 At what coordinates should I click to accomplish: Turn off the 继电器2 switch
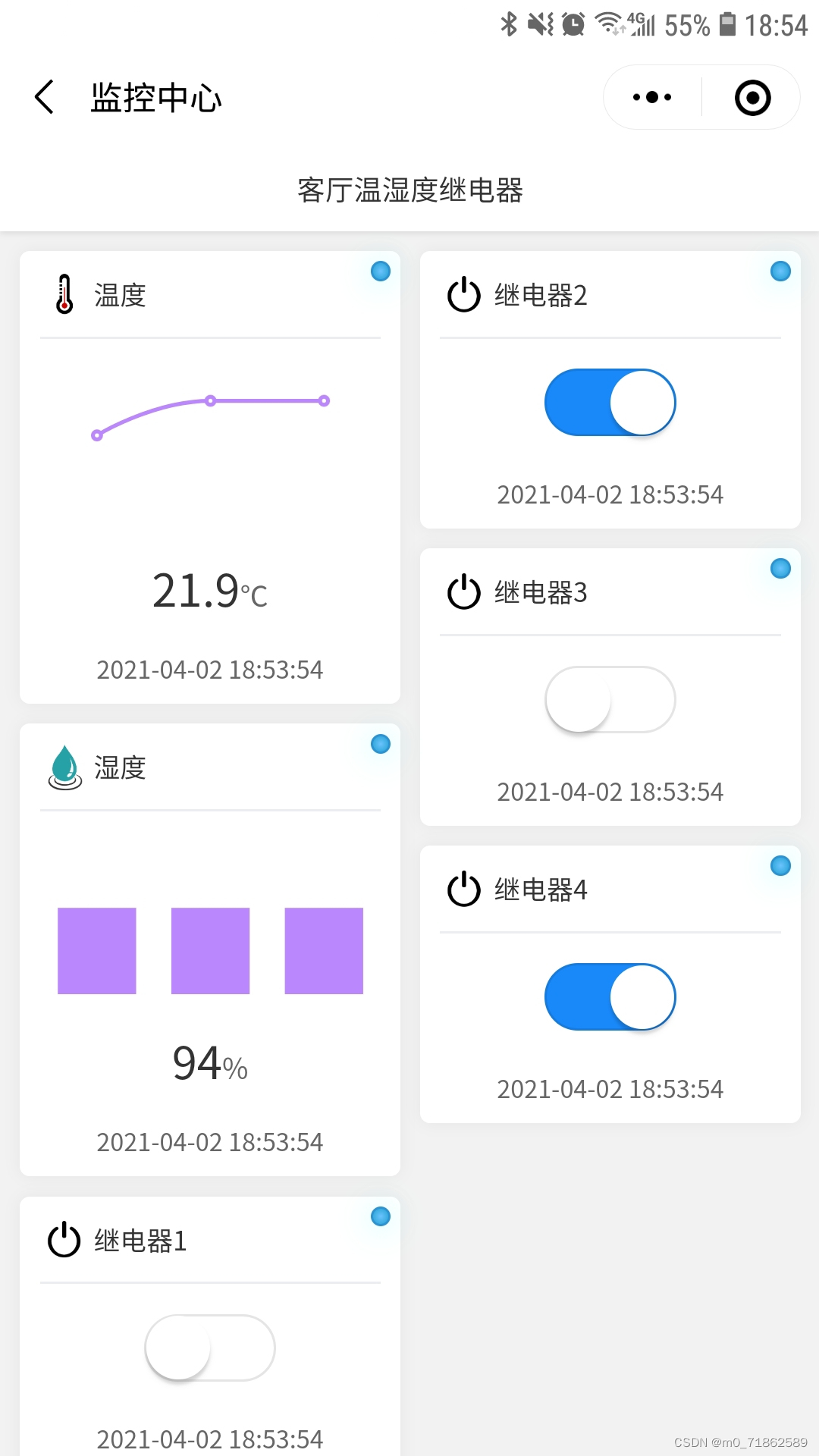[610, 403]
